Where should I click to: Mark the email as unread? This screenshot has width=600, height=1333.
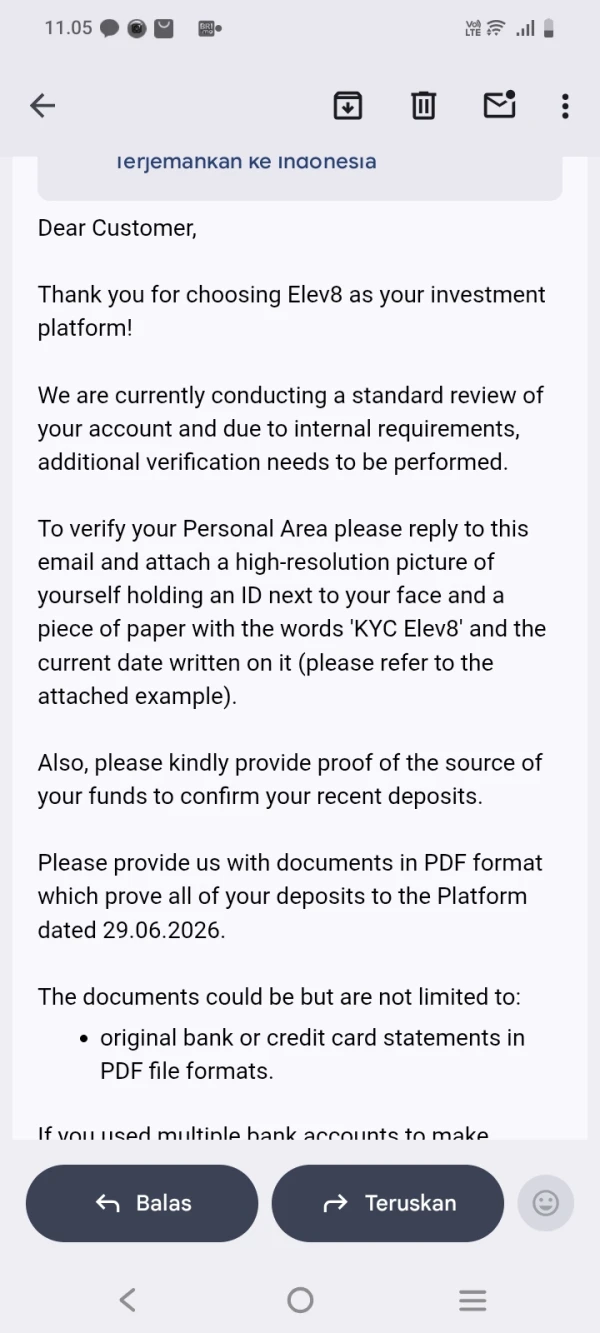click(x=500, y=104)
